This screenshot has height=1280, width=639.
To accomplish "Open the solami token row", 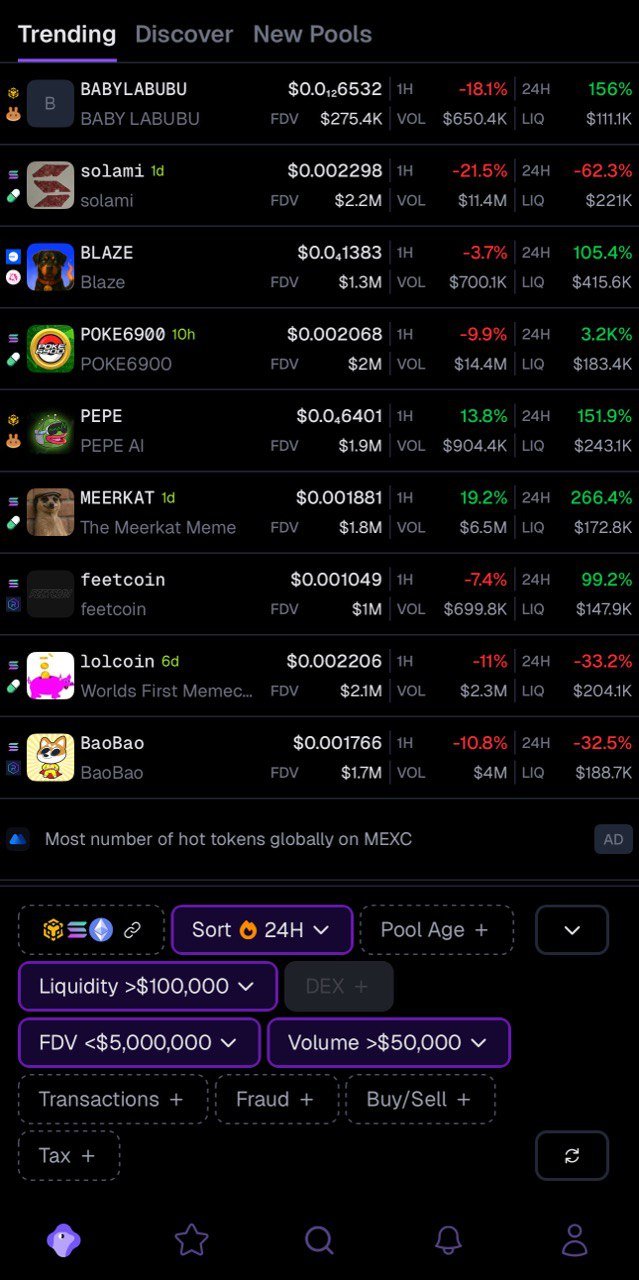I will (320, 185).
